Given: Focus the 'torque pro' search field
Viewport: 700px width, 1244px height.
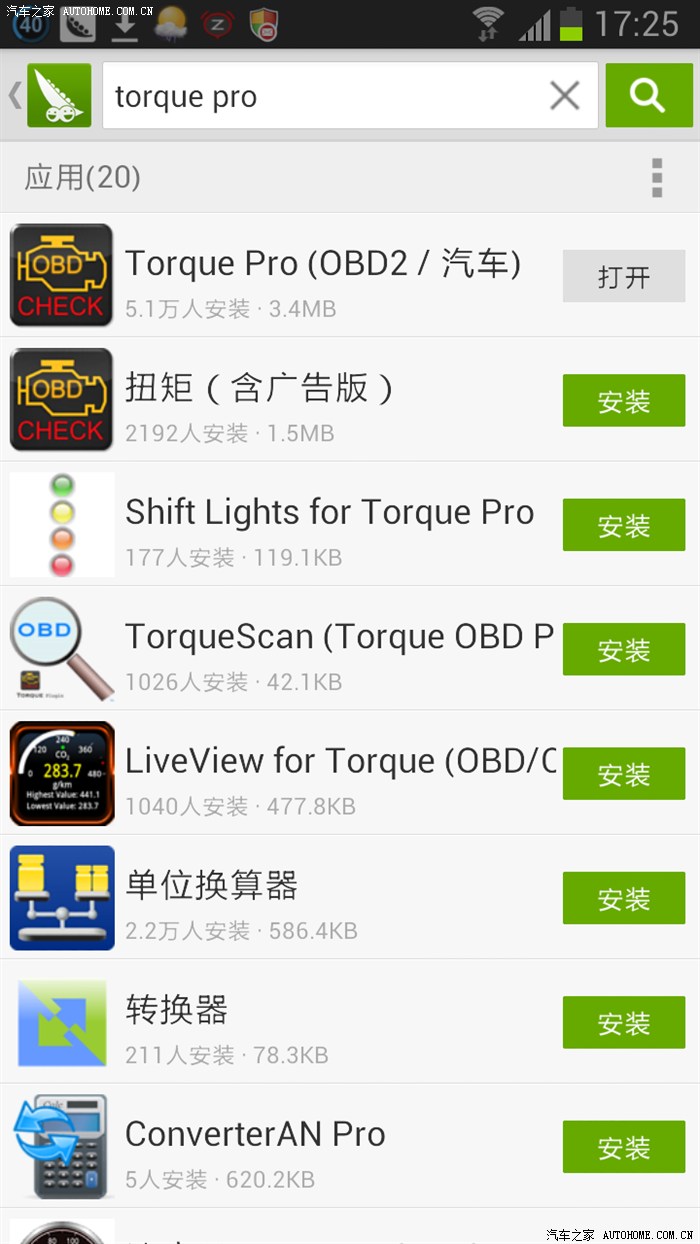Looking at the screenshot, I should (x=320, y=96).
